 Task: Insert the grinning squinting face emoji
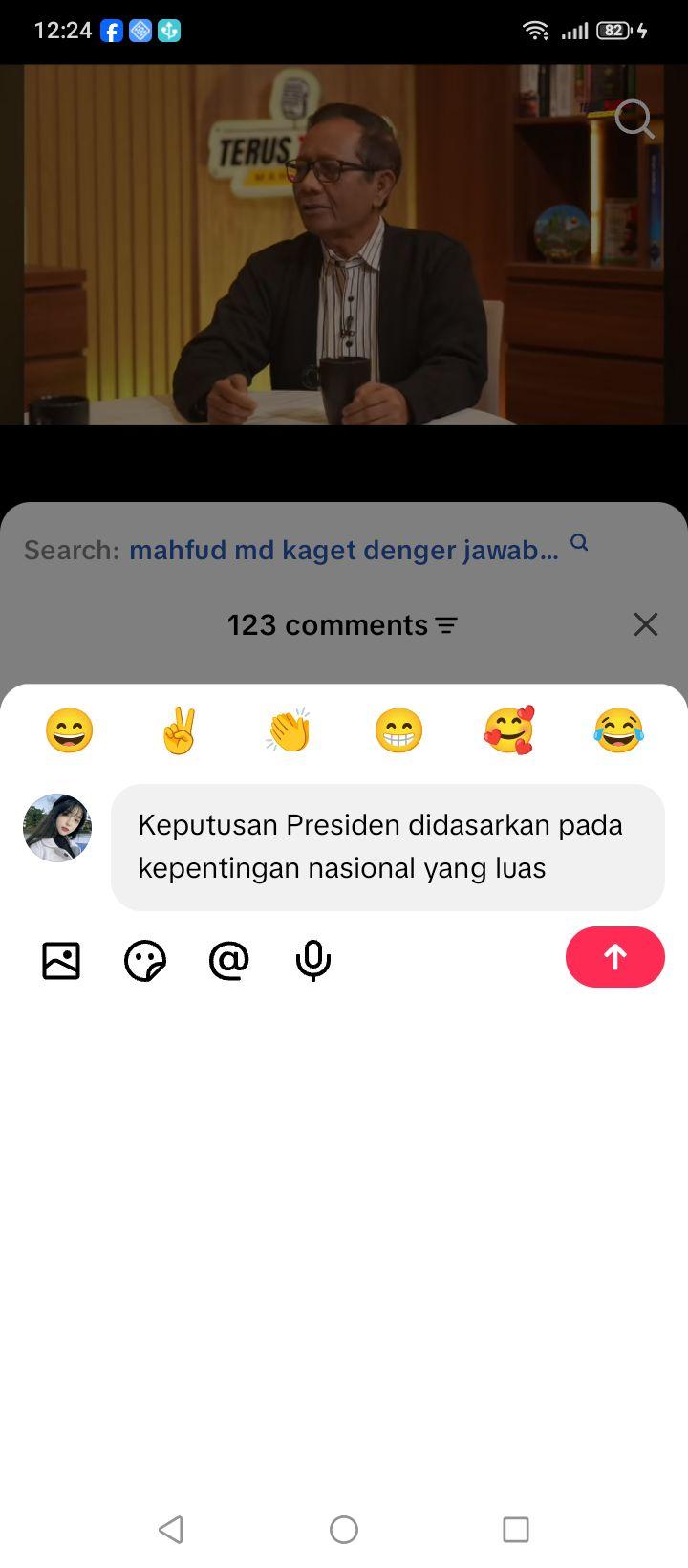click(x=70, y=731)
